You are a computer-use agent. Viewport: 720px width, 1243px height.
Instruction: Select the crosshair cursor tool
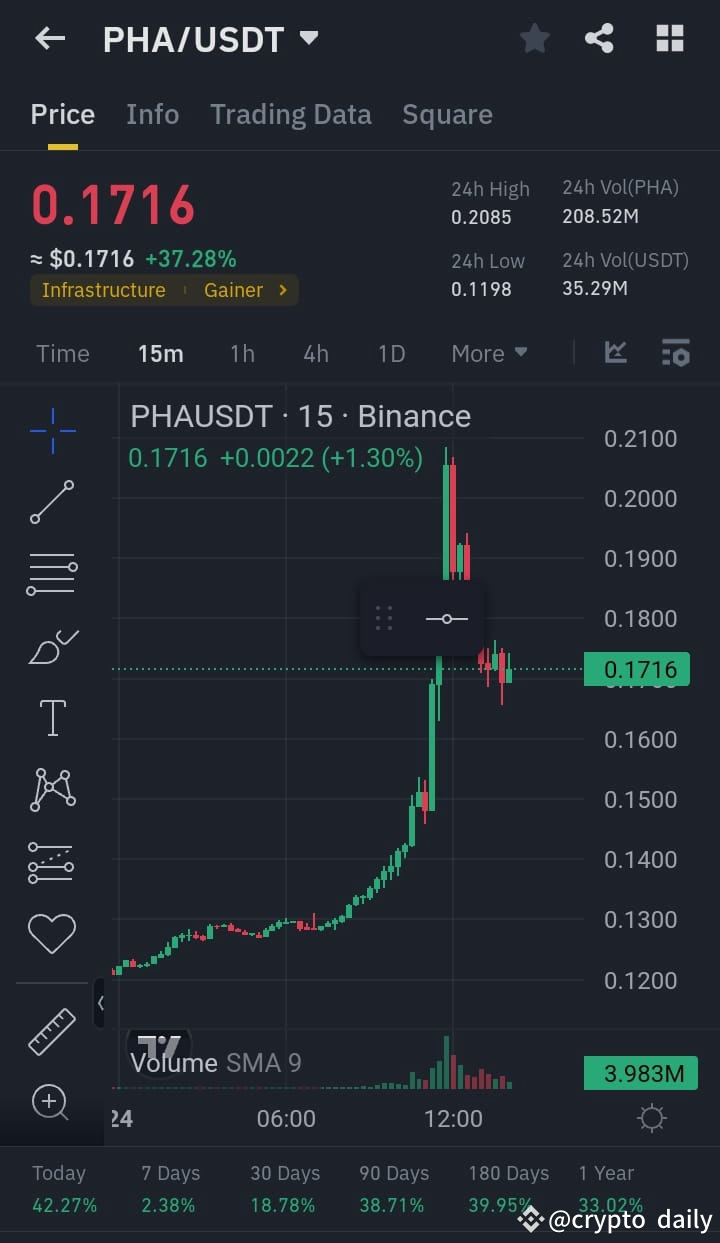51,430
